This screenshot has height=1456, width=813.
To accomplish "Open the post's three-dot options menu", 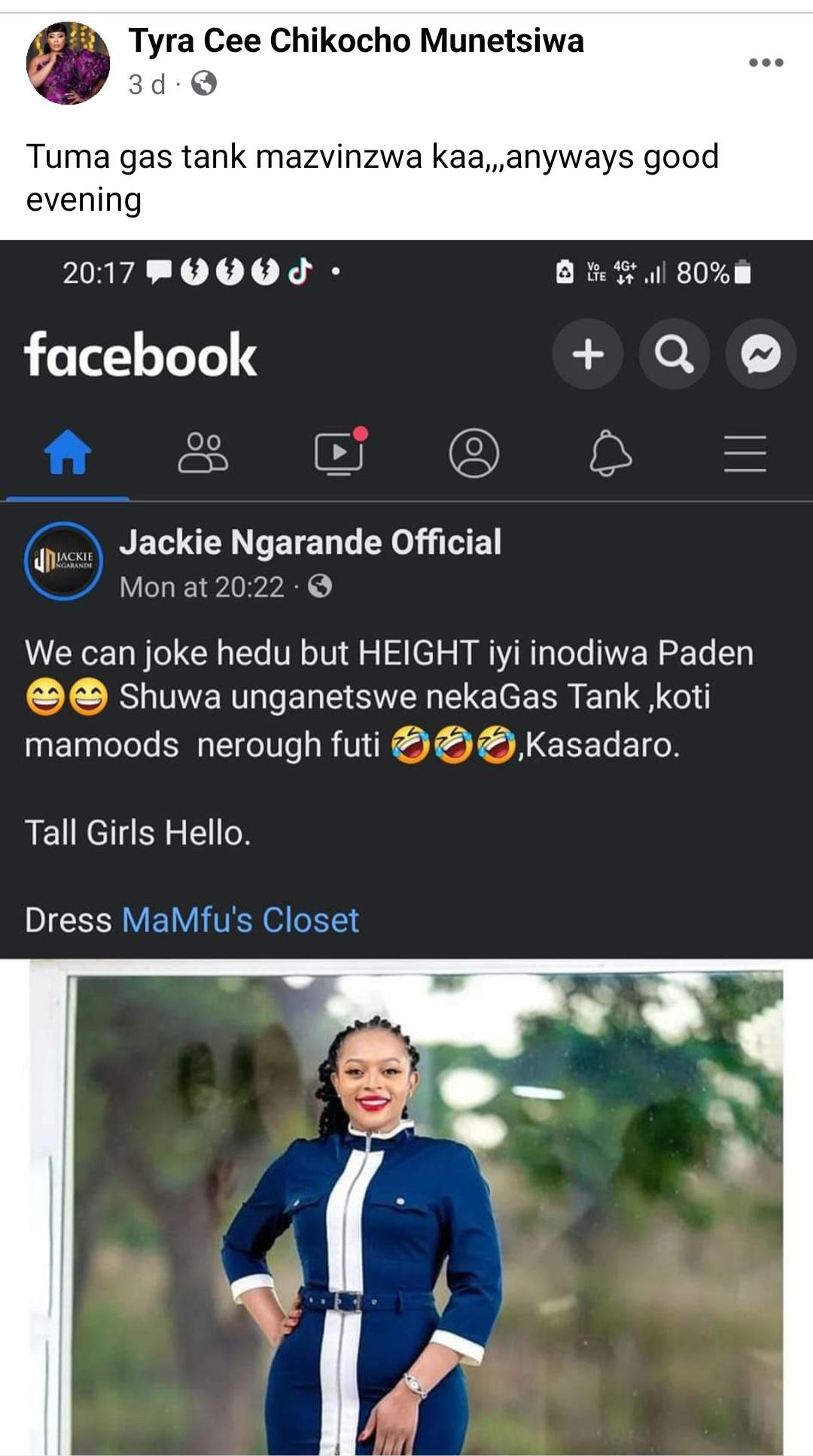I will coord(766,62).
